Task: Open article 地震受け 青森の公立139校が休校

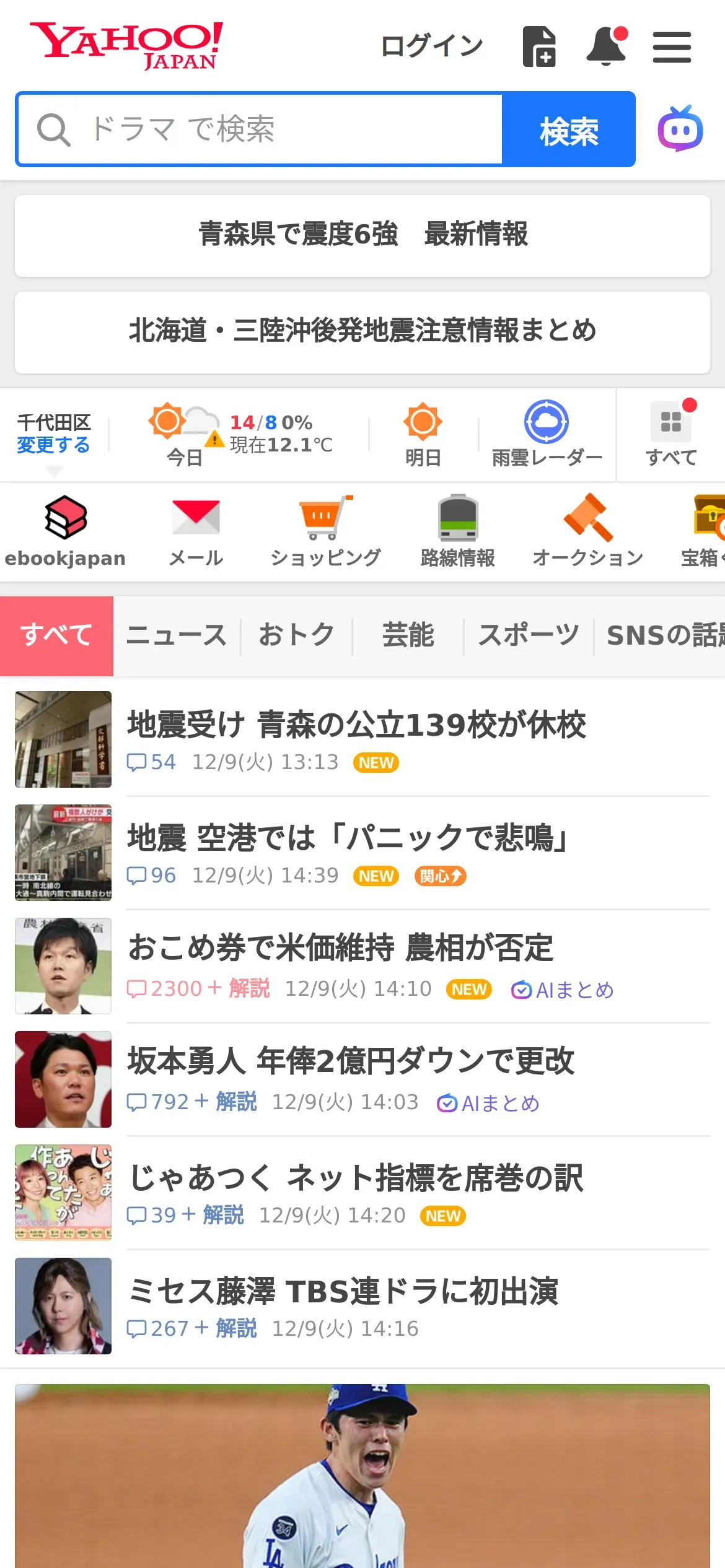Action: [356, 725]
